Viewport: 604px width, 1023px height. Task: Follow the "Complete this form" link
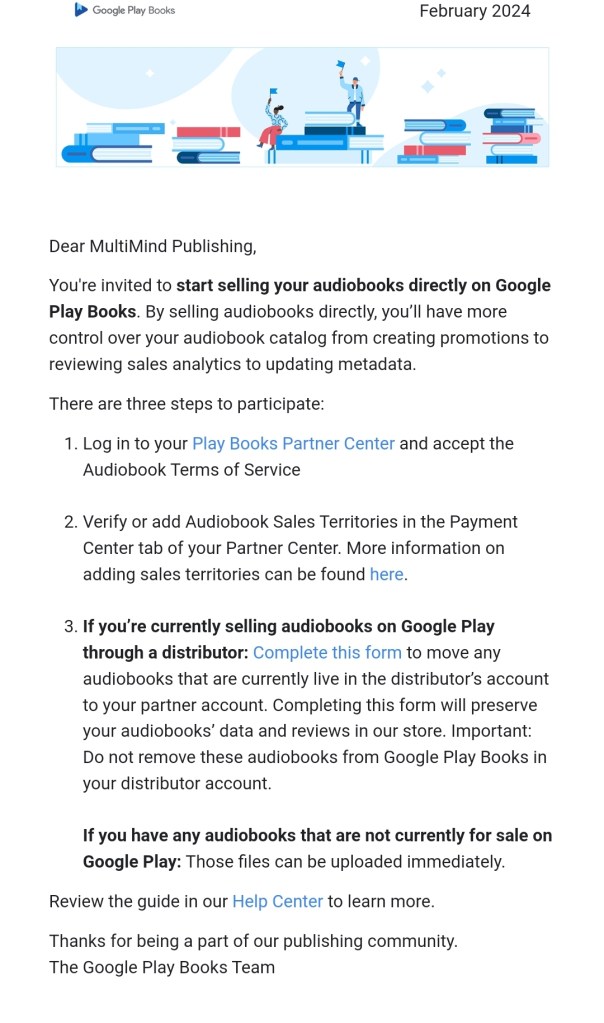(x=327, y=652)
